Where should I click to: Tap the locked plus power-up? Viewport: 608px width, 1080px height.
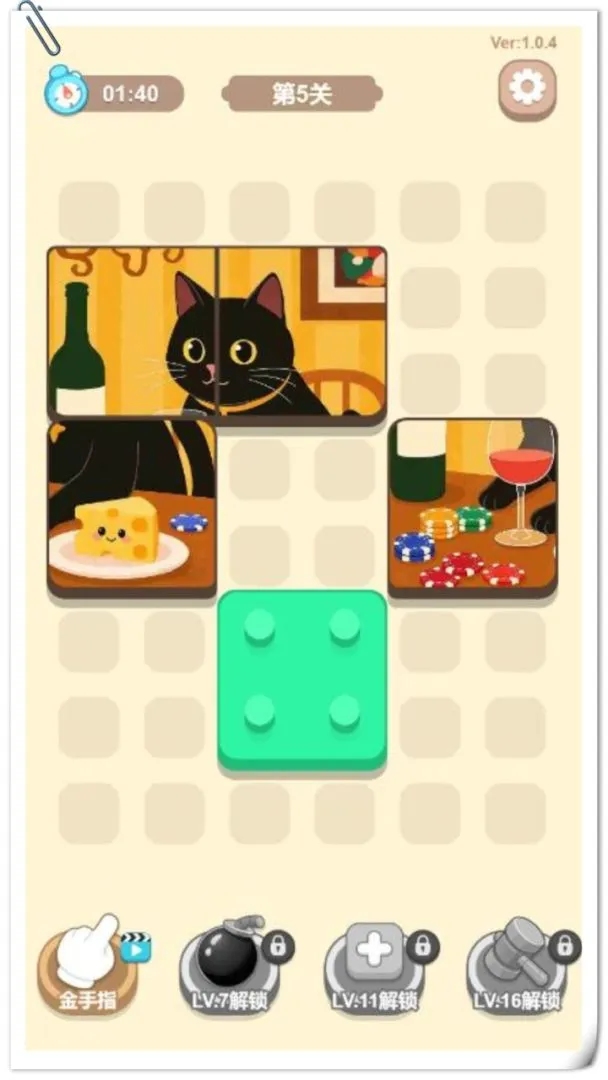pos(376,962)
